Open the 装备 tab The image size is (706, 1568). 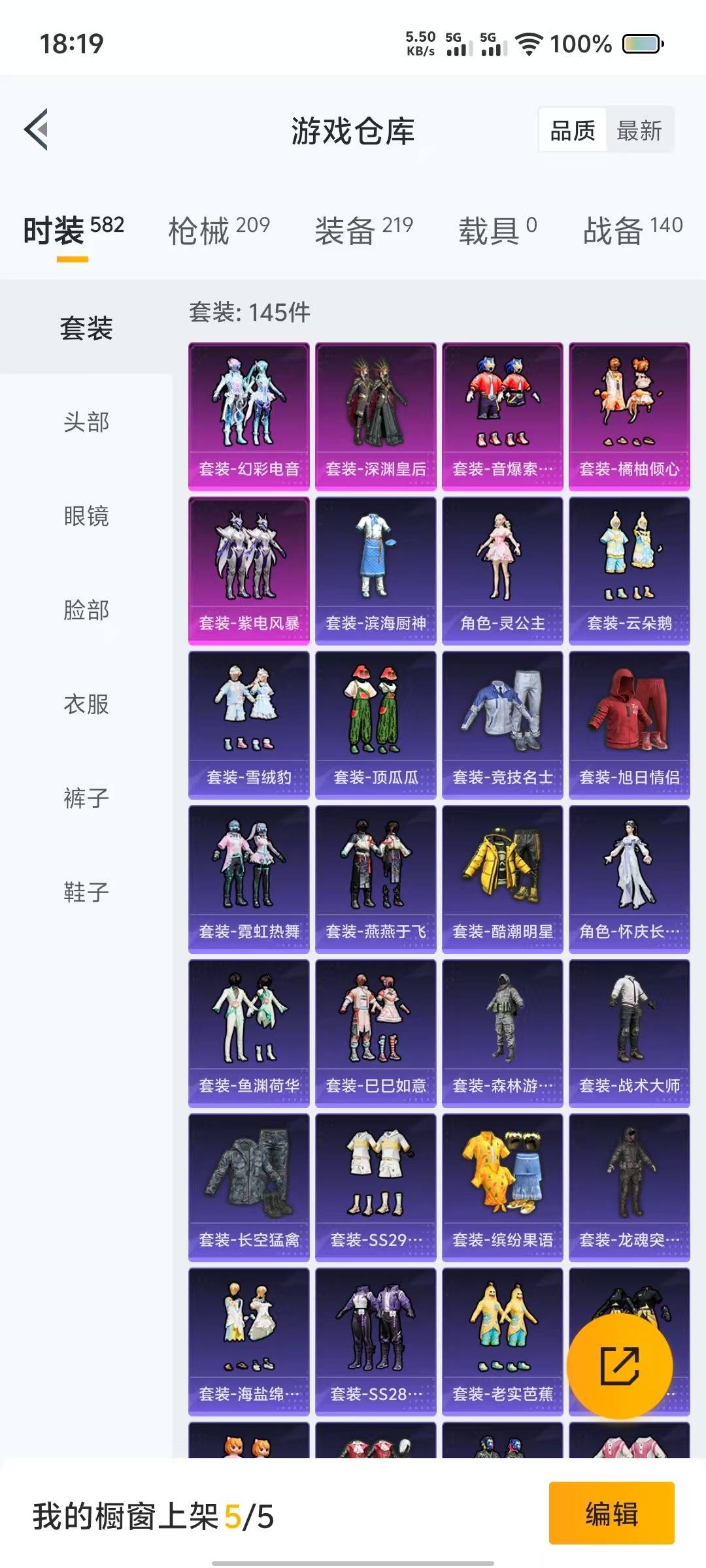364,230
